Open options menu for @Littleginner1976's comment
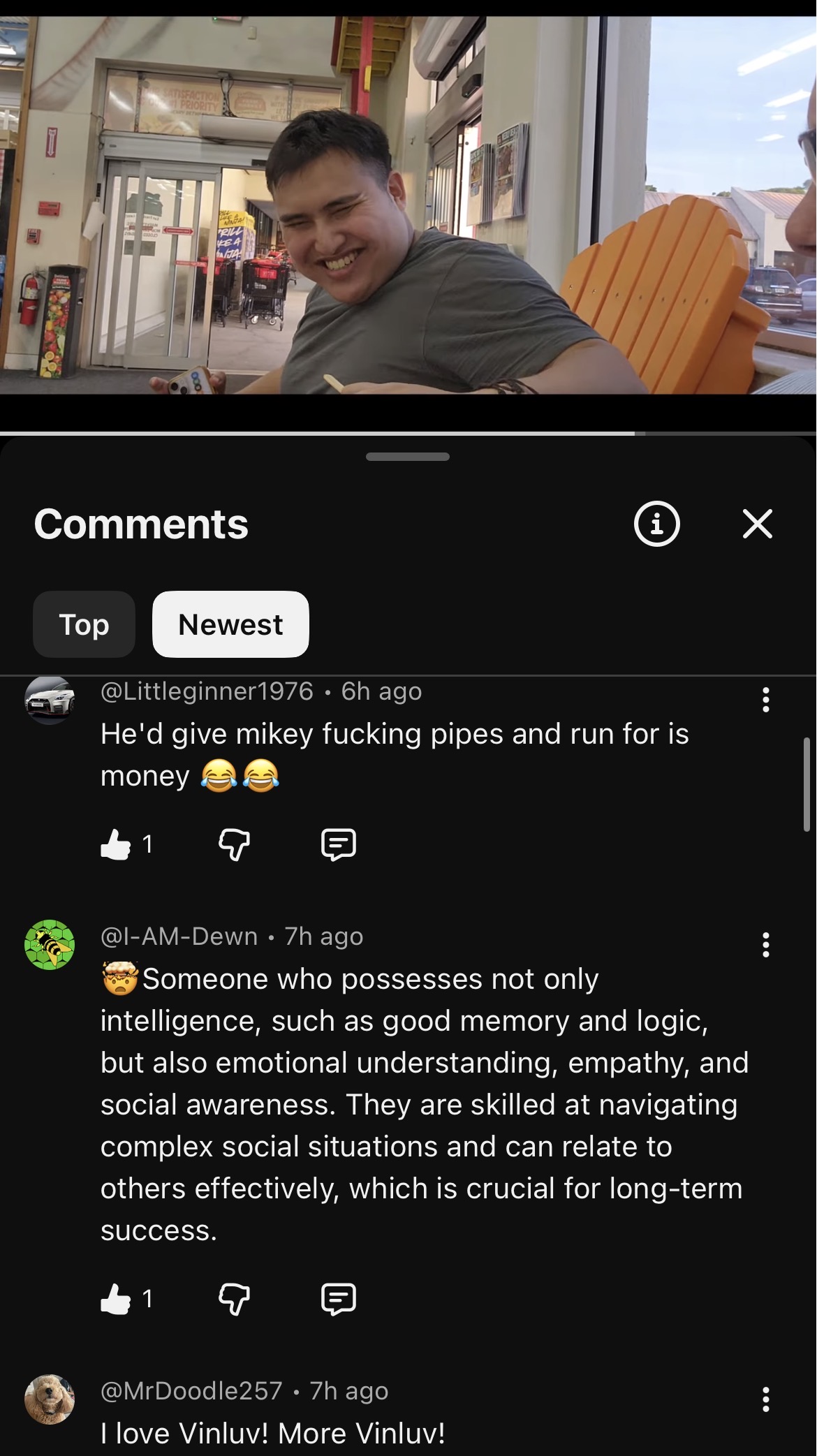Screen dimensions: 817x1456 click(x=766, y=700)
